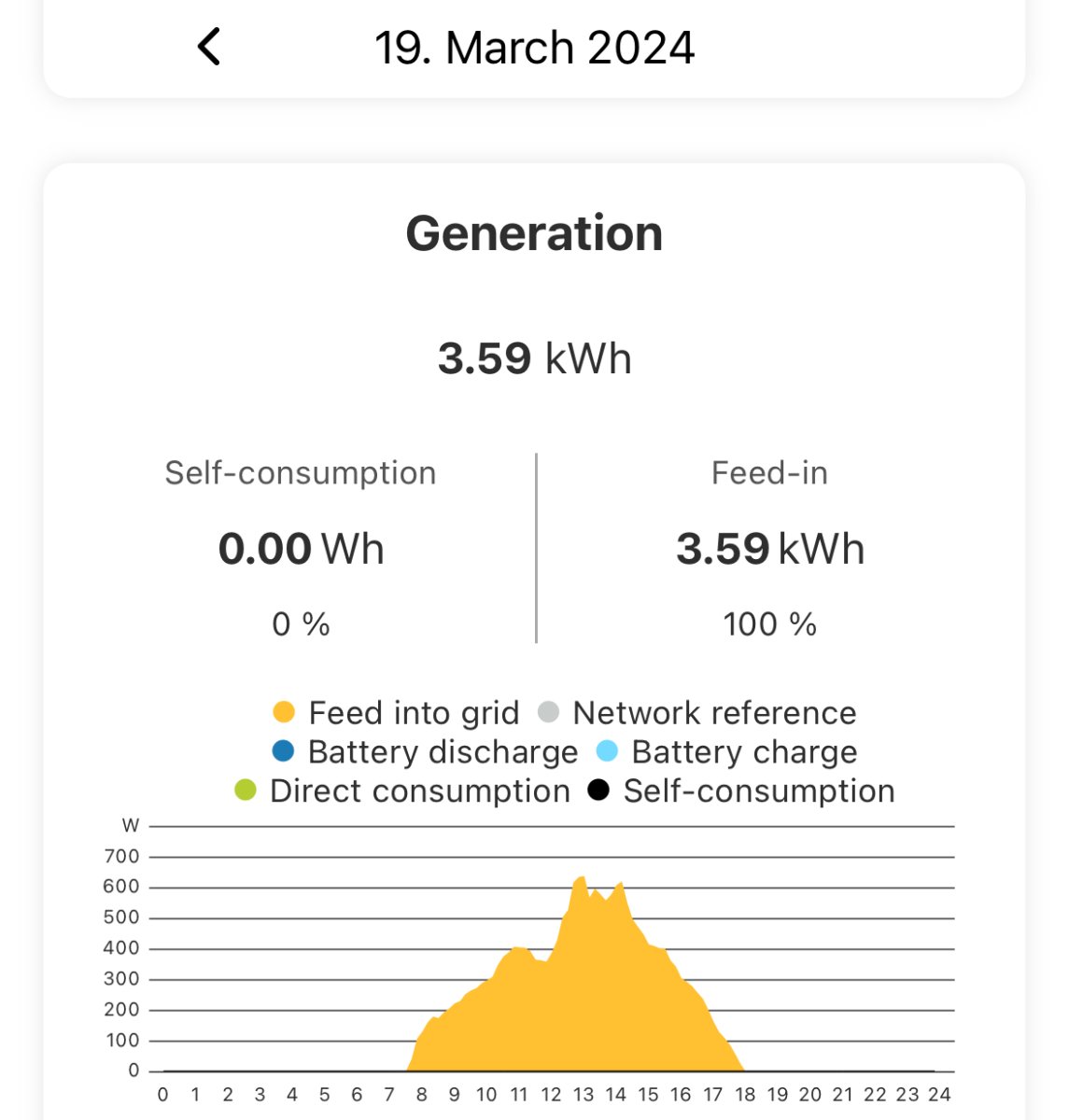Toggle Network reference legend item
Viewport: 1069px width, 1120px height.
698,713
